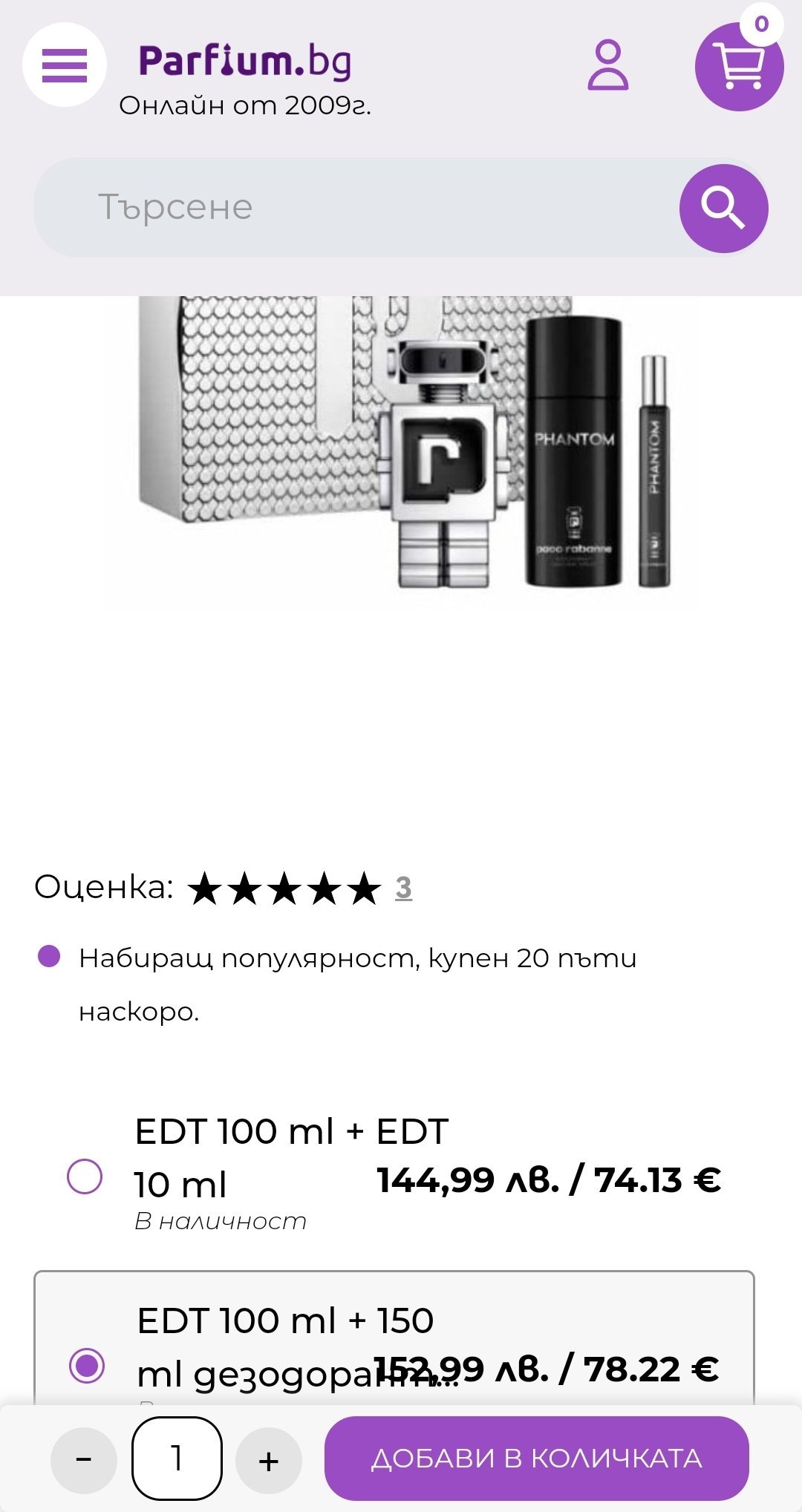The width and height of the screenshot is (802, 1512).
Task: Open the shopping cart
Action: coord(739,67)
